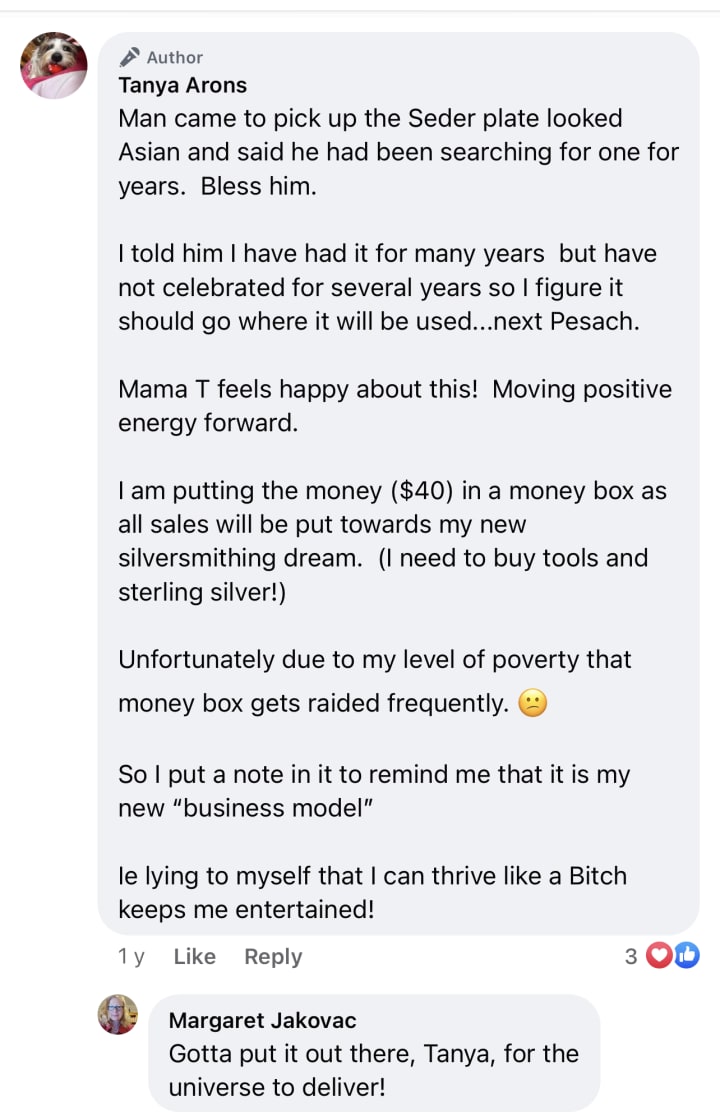Open Tanya Arons' profile name link
The height and width of the screenshot is (1116, 720).
(182, 85)
